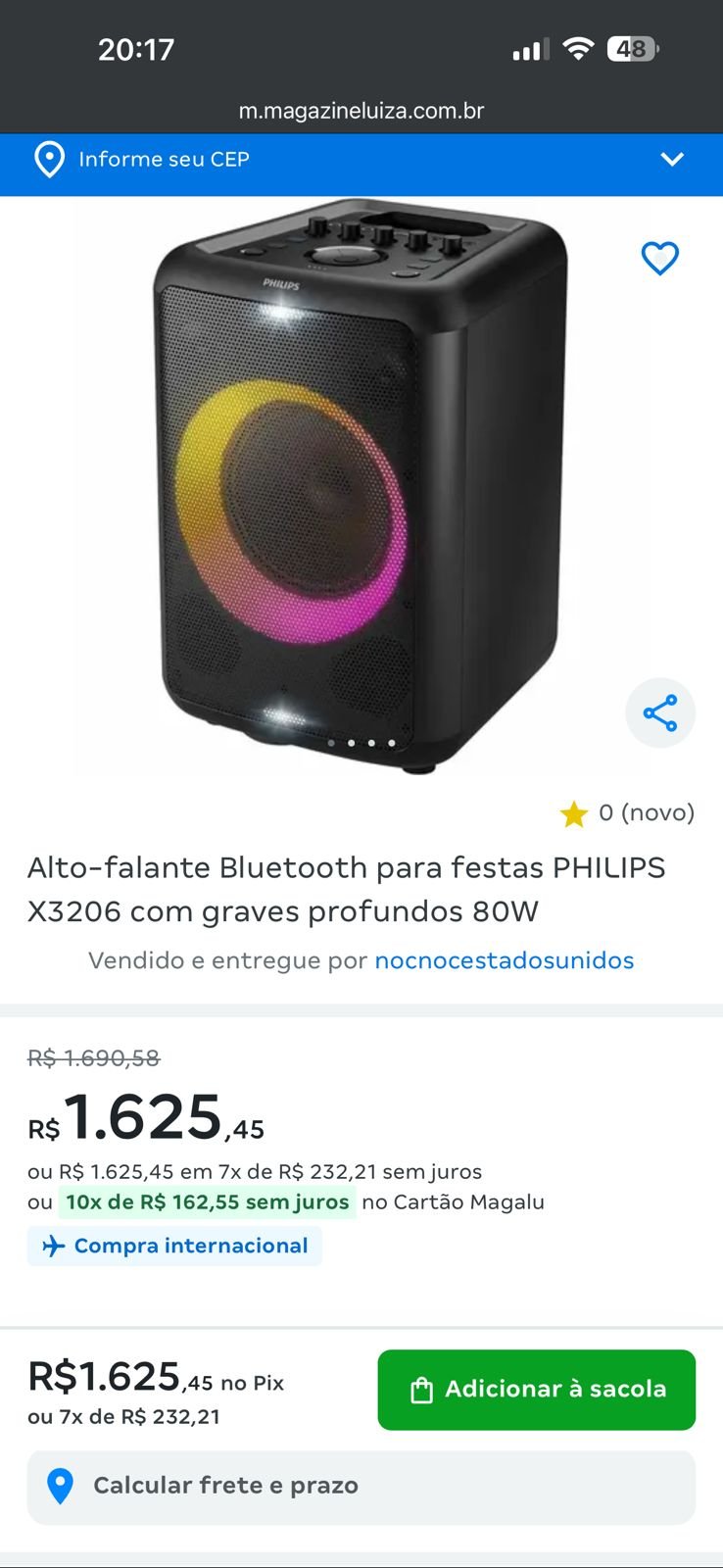View Compra internacional details

click(x=175, y=1246)
